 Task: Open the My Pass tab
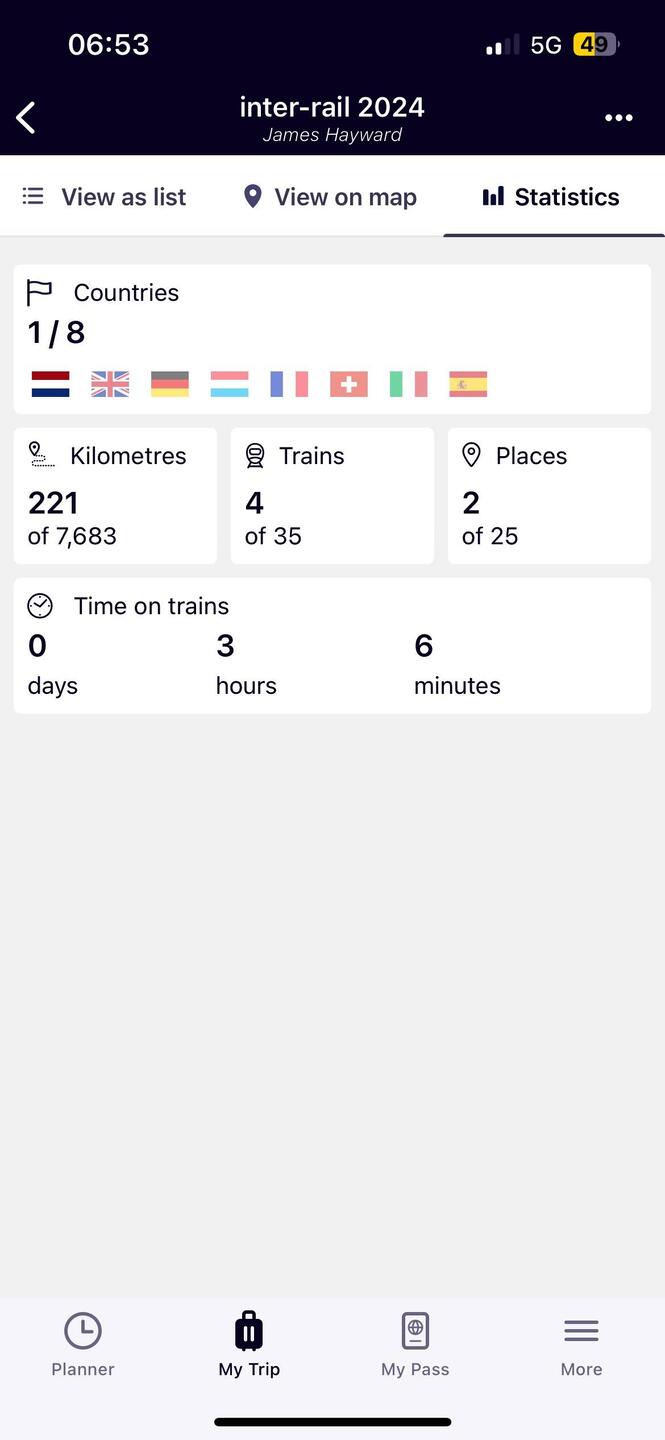click(415, 1345)
